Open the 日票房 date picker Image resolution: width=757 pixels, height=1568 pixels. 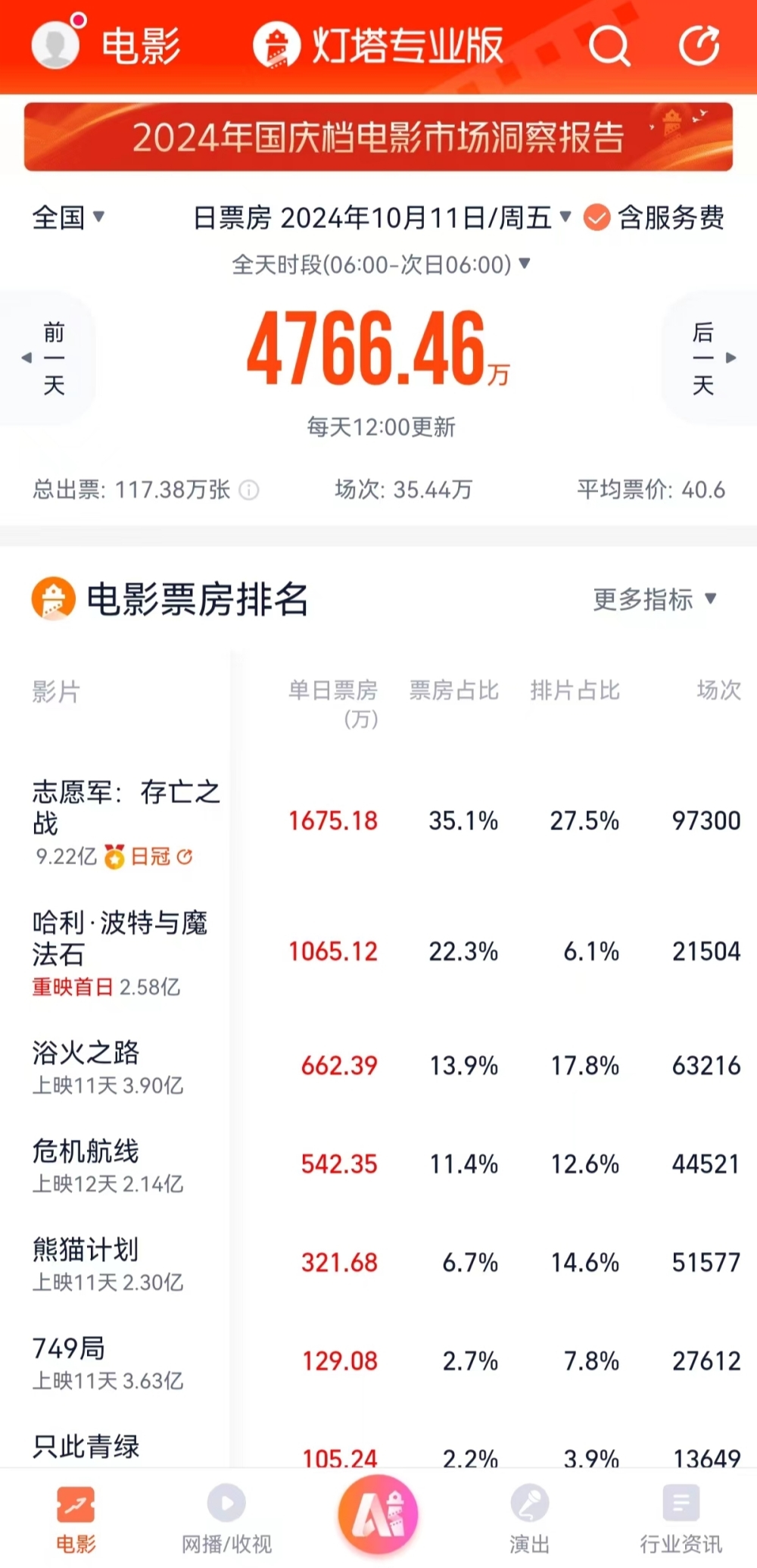point(382,218)
